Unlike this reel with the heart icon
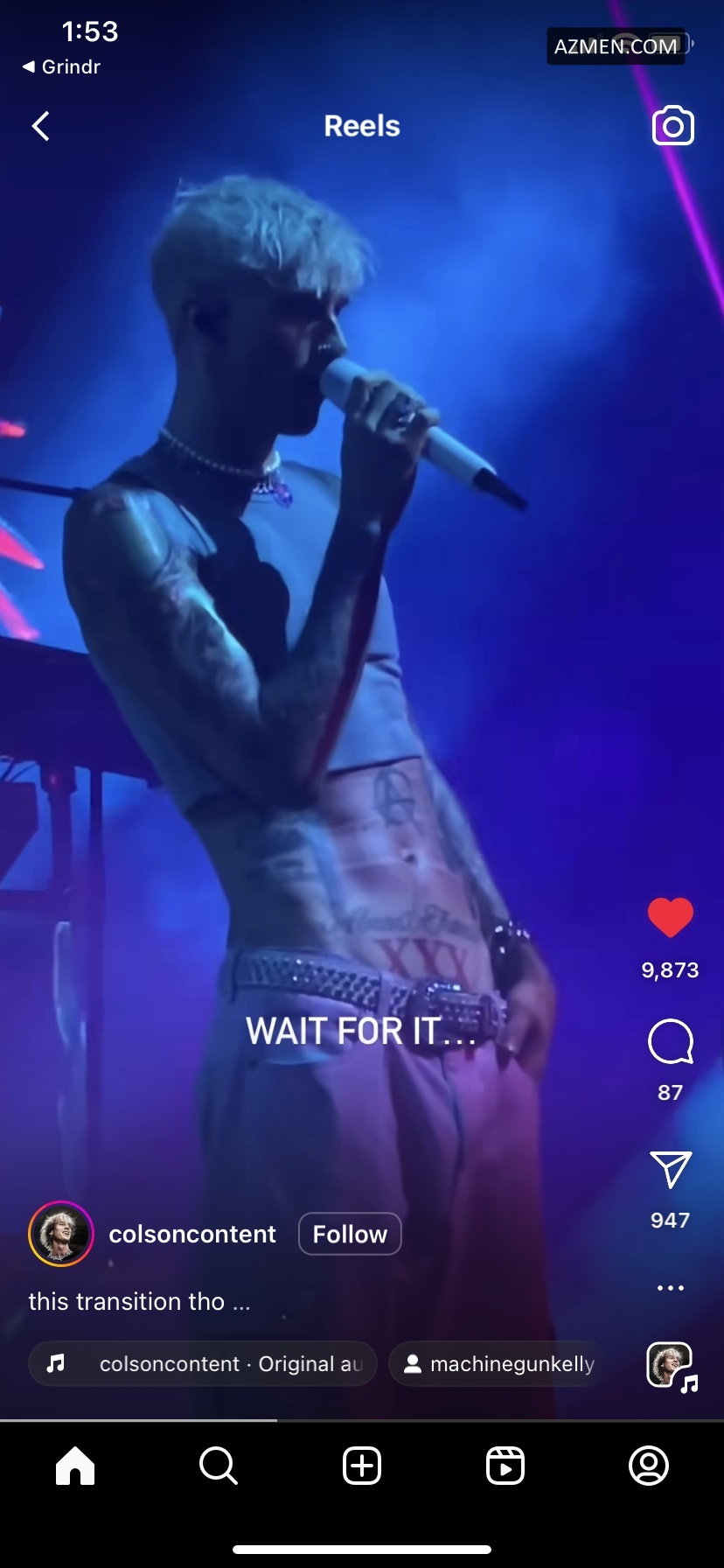 [670, 917]
